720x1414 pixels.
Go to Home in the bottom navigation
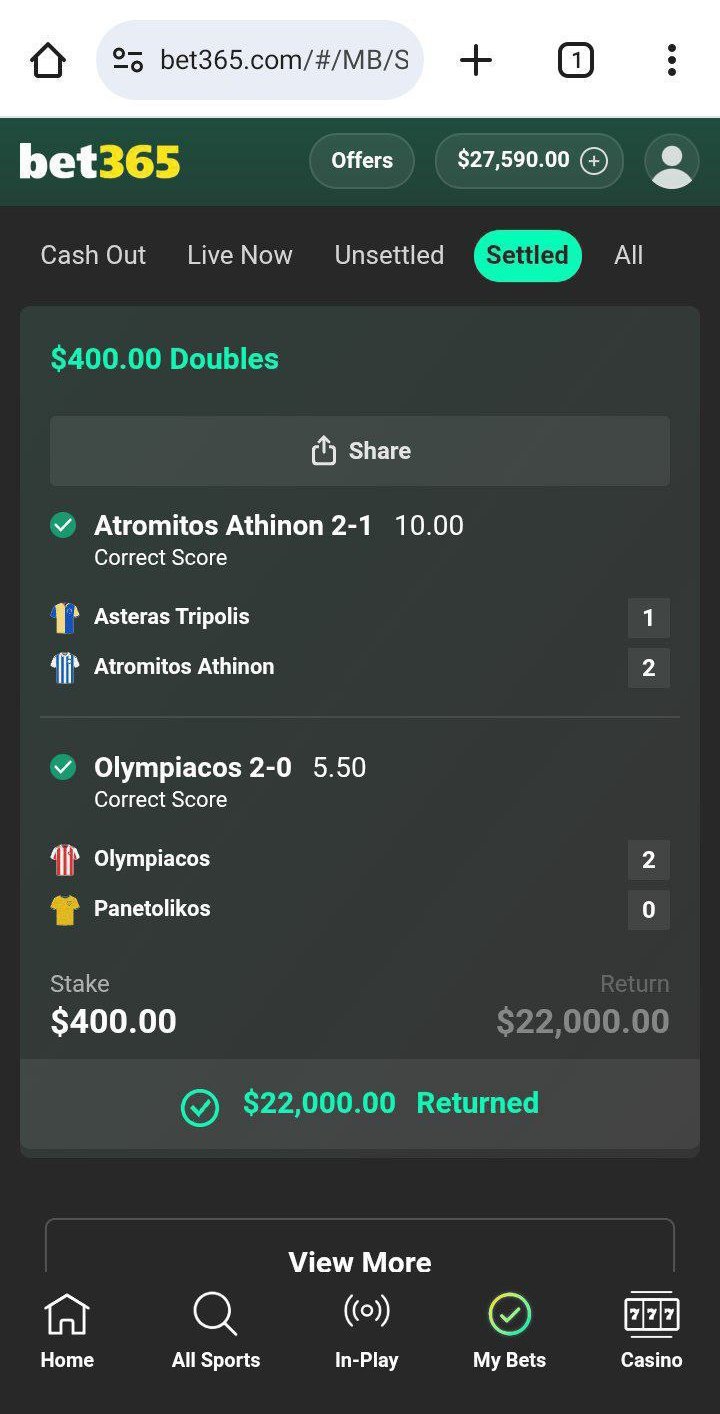coord(67,1330)
